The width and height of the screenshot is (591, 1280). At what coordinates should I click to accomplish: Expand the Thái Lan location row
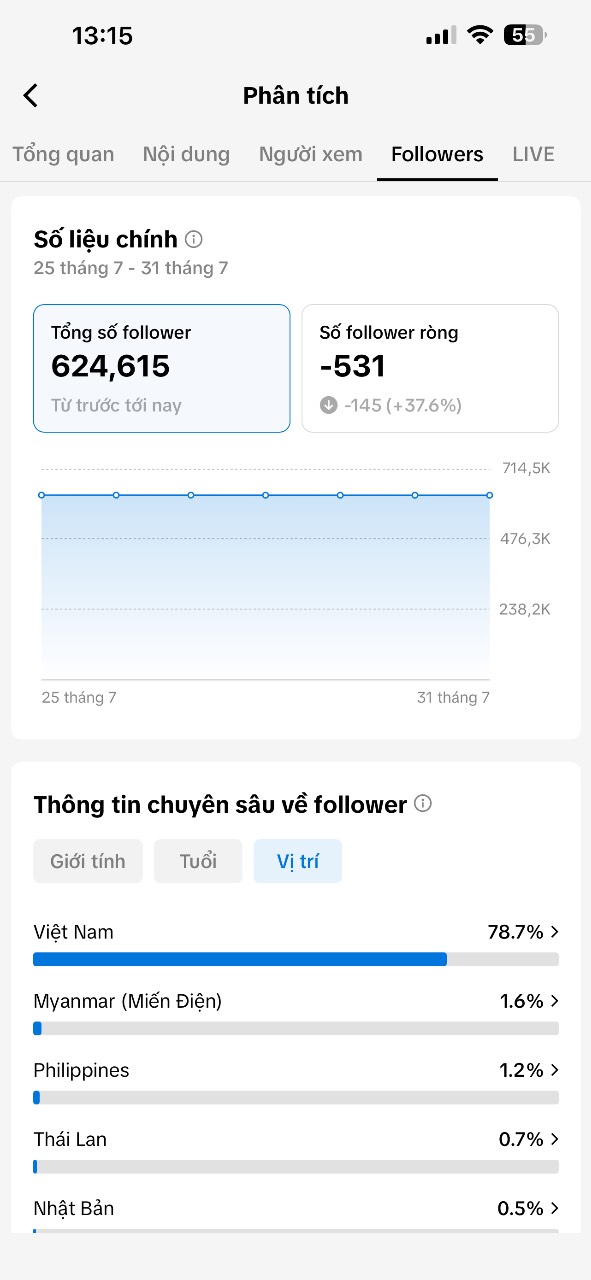click(296, 1150)
